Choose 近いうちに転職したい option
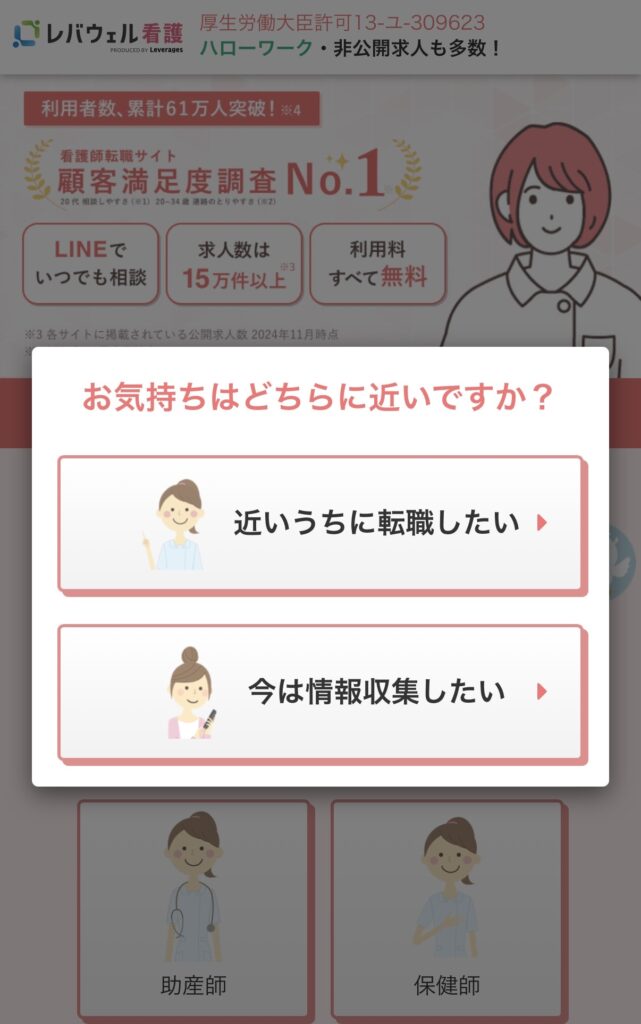The height and width of the screenshot is (1024, 641). coord(321,523)
